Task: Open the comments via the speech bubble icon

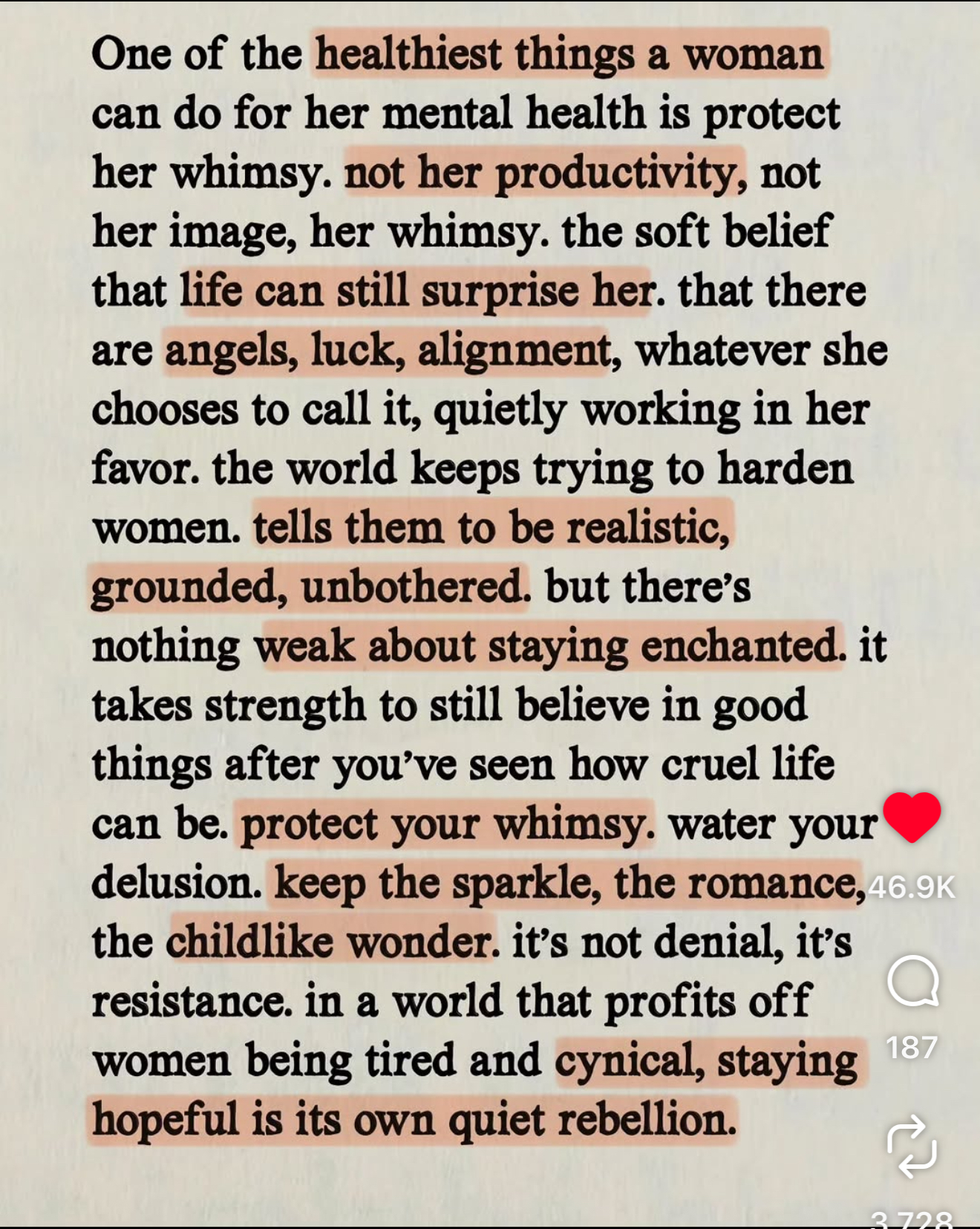Action: [913, 981]
